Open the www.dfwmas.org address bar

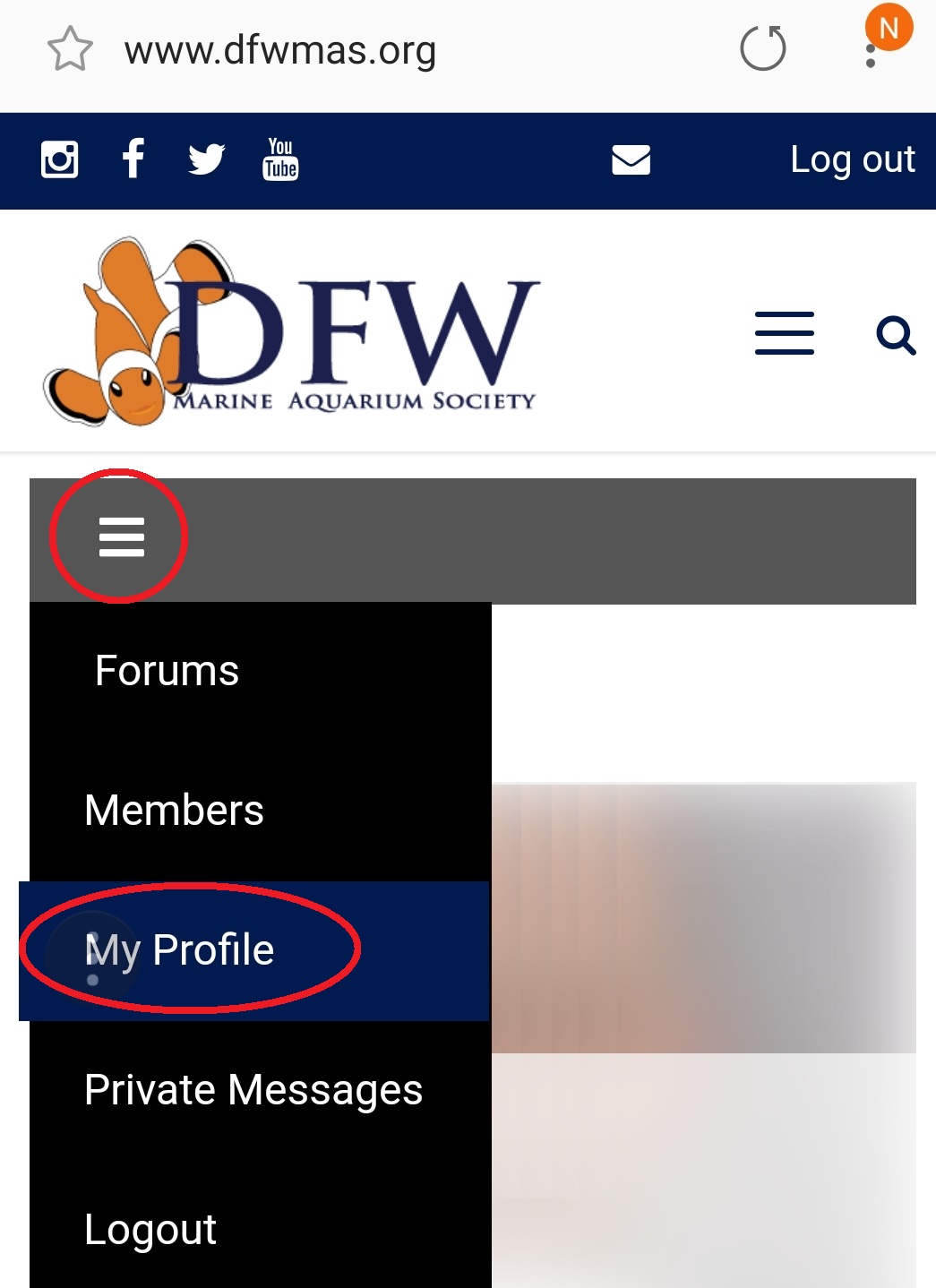(x=279, y=50)
